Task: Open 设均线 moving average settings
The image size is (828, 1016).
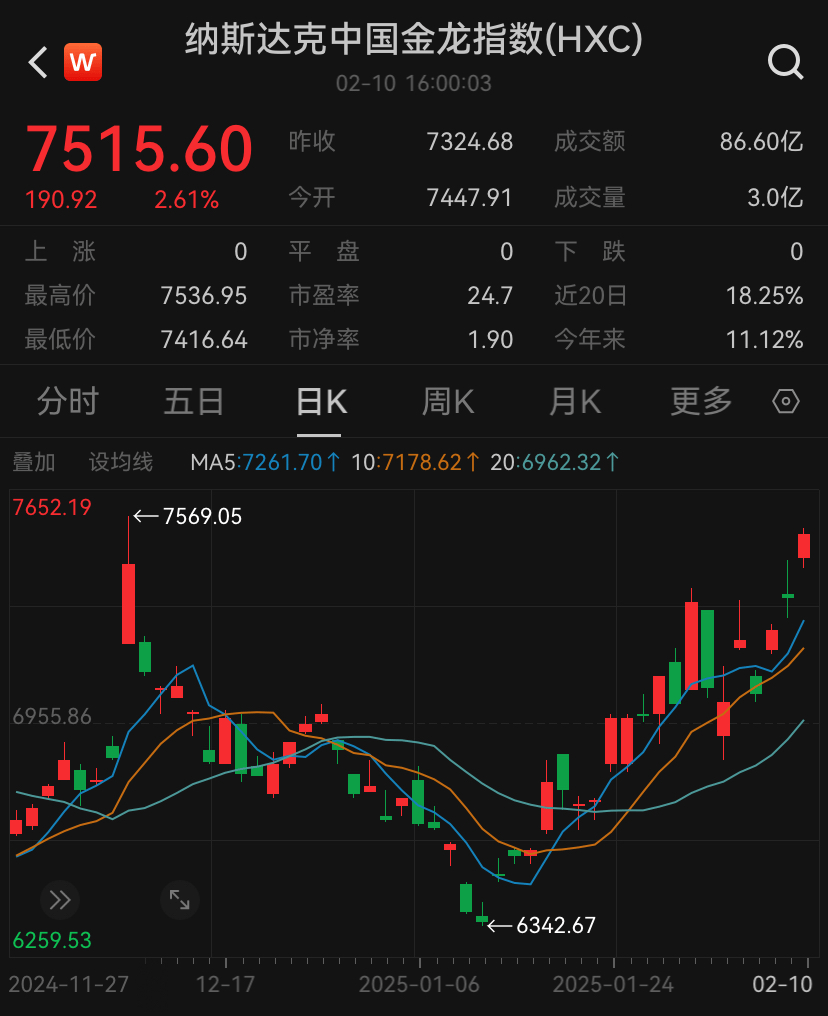Action: (121, 462)
